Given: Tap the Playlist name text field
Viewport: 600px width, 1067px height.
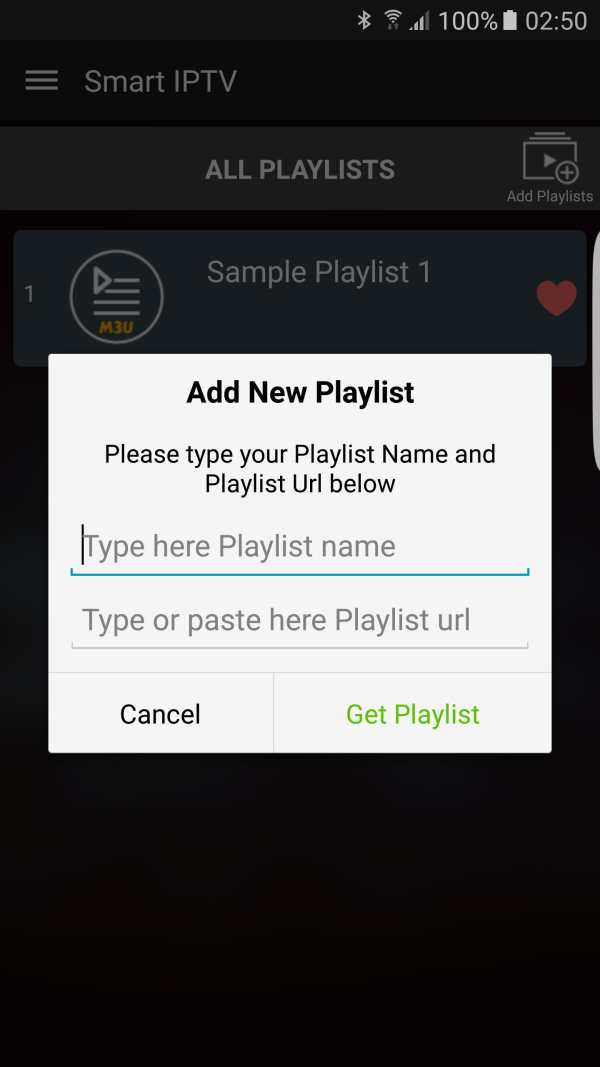Looking at the screenshot, I should tap(300, 547).
